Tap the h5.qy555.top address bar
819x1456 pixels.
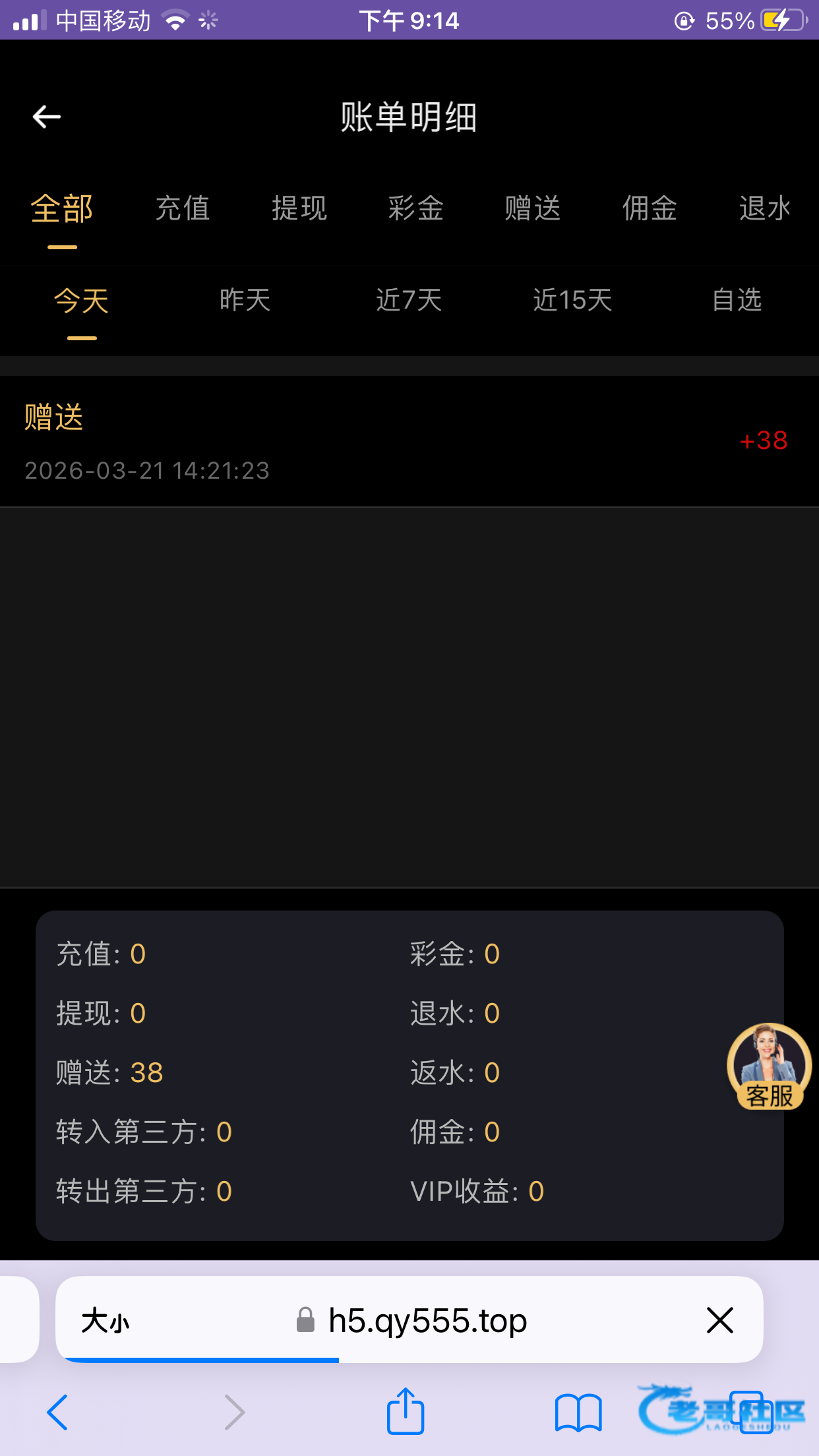[427, 1321]
